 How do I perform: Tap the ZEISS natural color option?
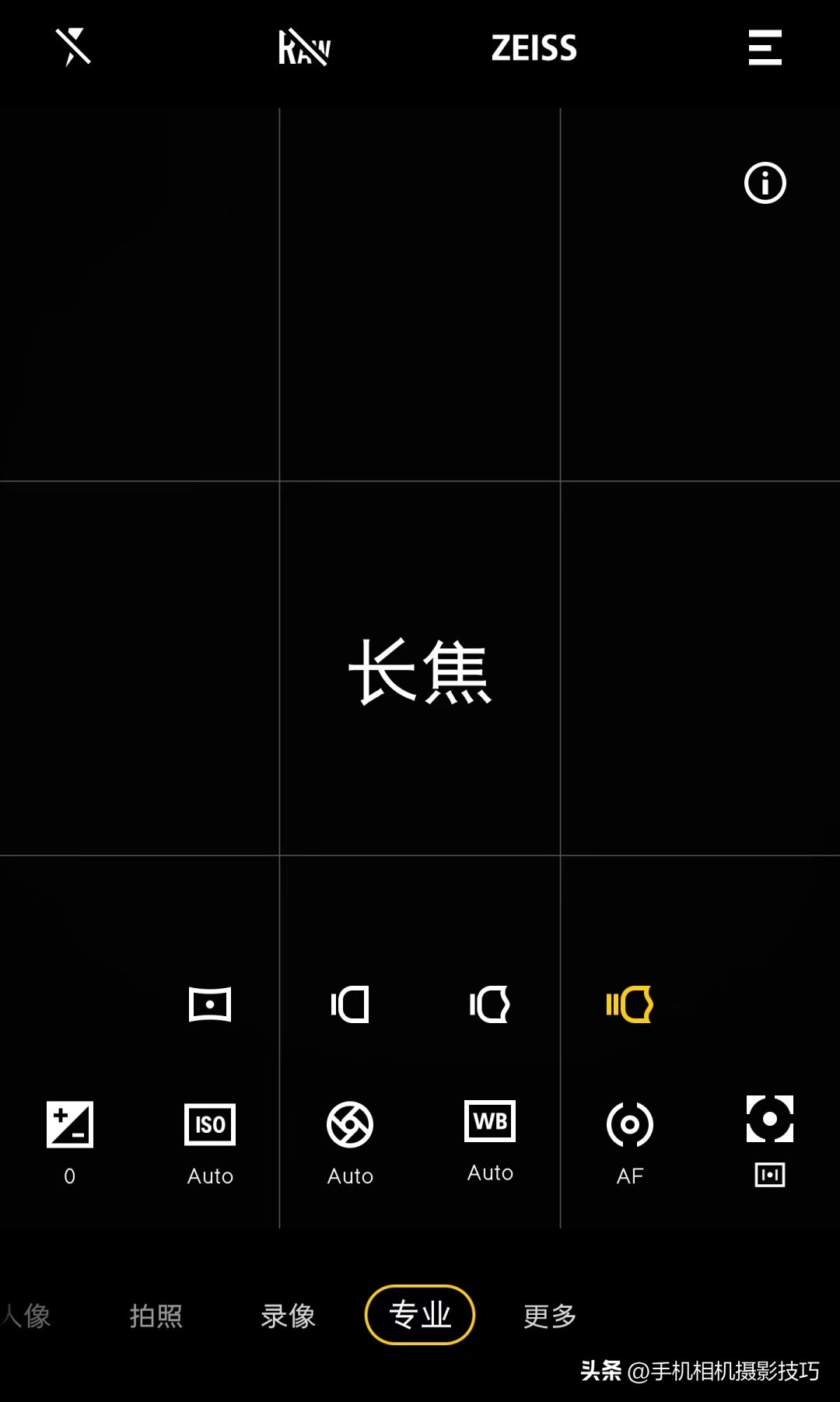[x=534, y=48]
